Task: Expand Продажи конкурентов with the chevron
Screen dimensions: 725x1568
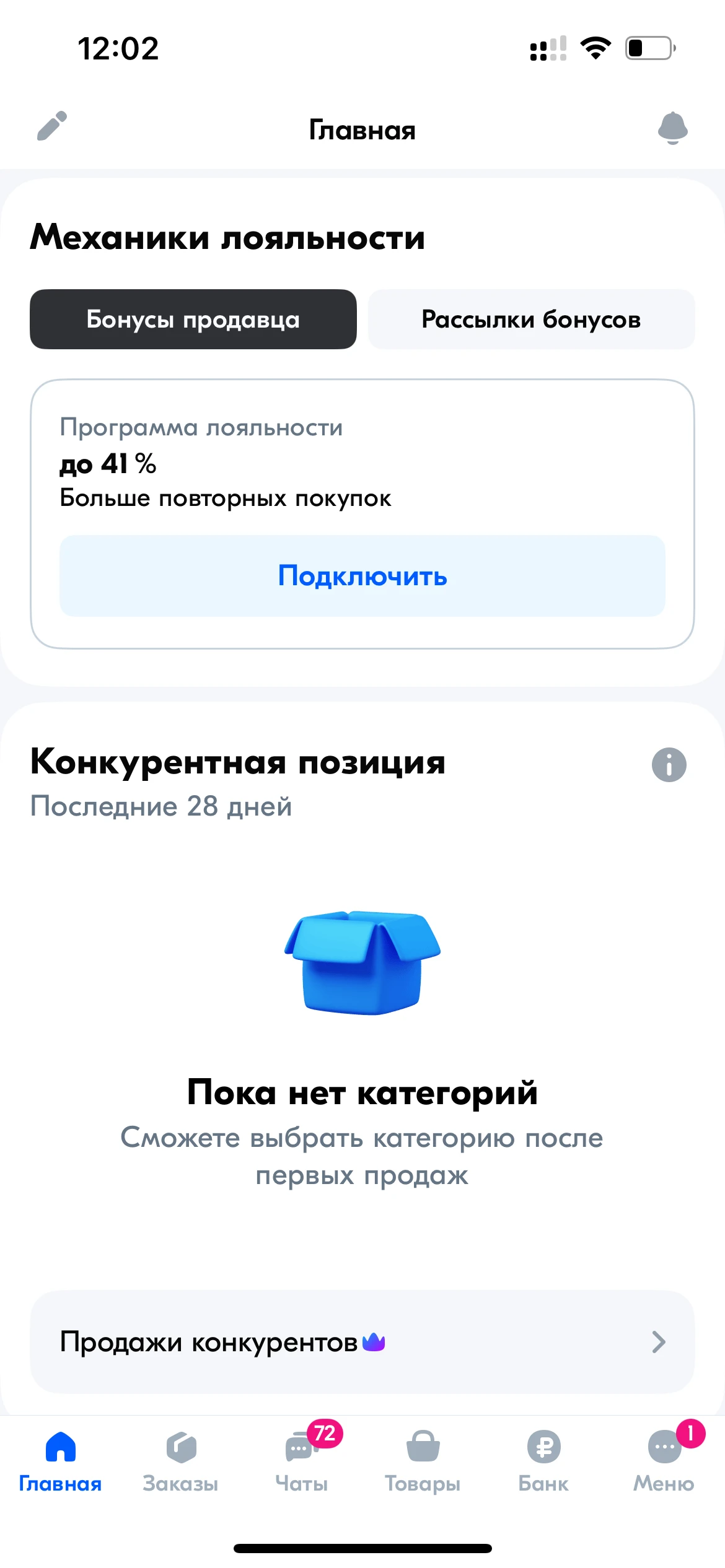Action: coord(659,1343)
